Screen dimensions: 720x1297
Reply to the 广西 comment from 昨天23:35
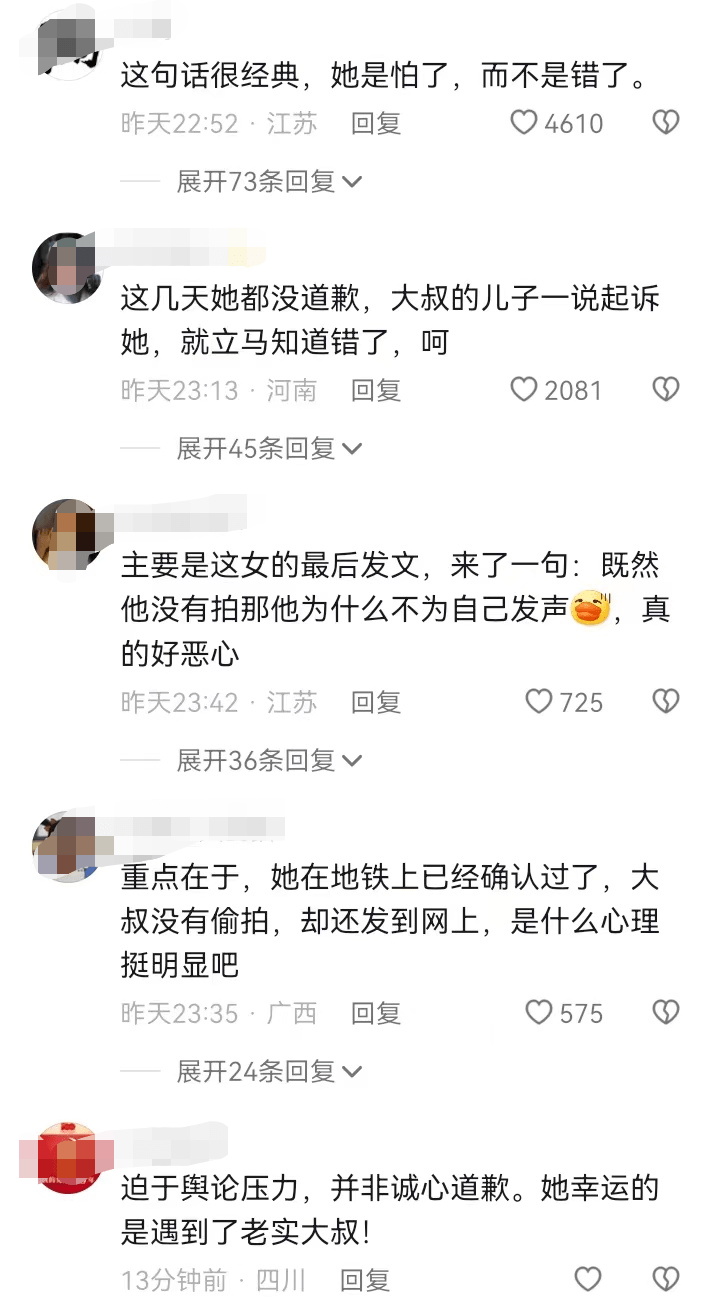pyautogui.click(x=375, y=1013)
